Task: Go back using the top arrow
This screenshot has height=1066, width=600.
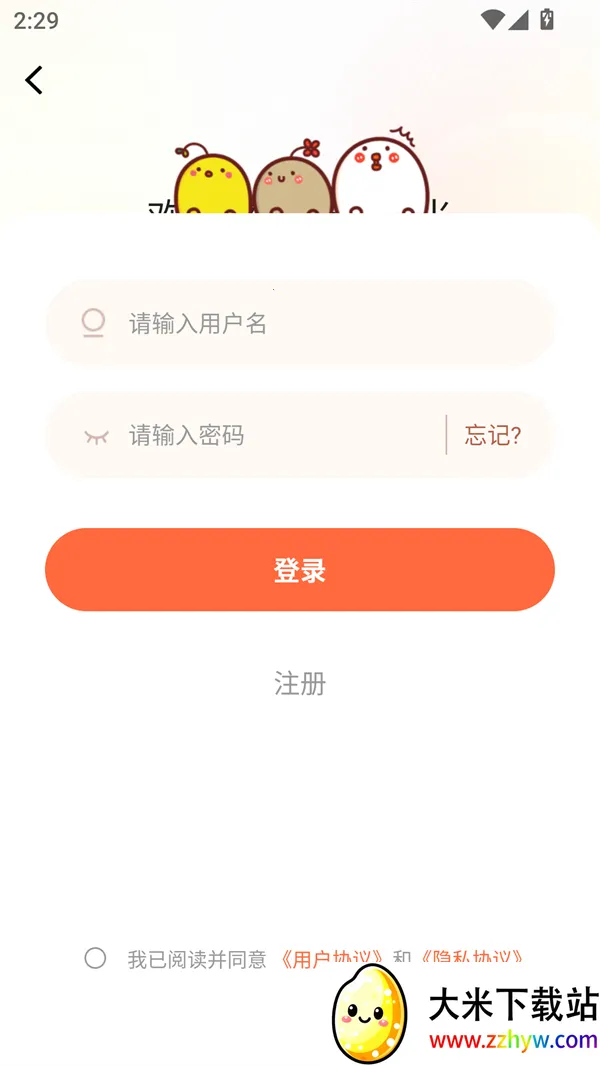Action: click(x=34, y=80)
